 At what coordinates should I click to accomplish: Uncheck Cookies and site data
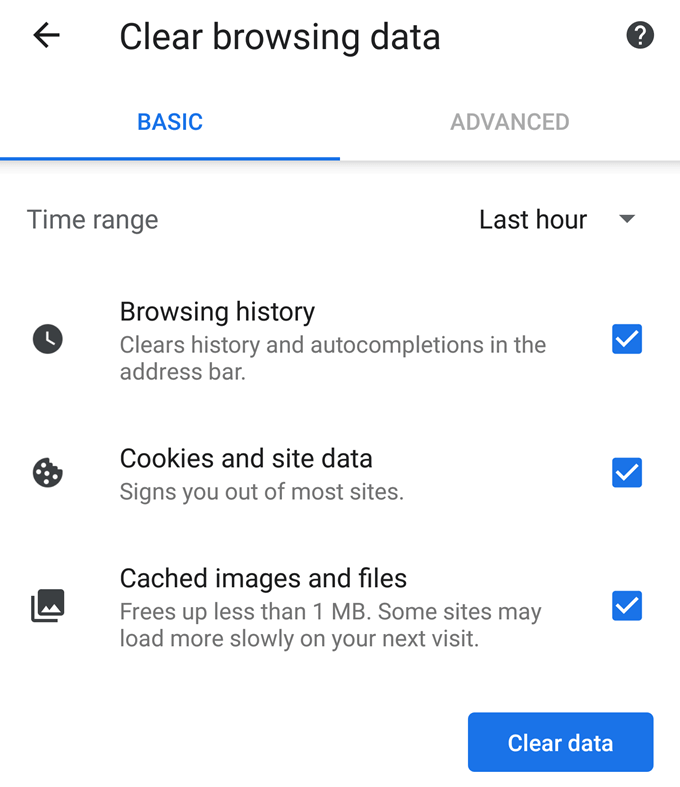coord(627,472)
